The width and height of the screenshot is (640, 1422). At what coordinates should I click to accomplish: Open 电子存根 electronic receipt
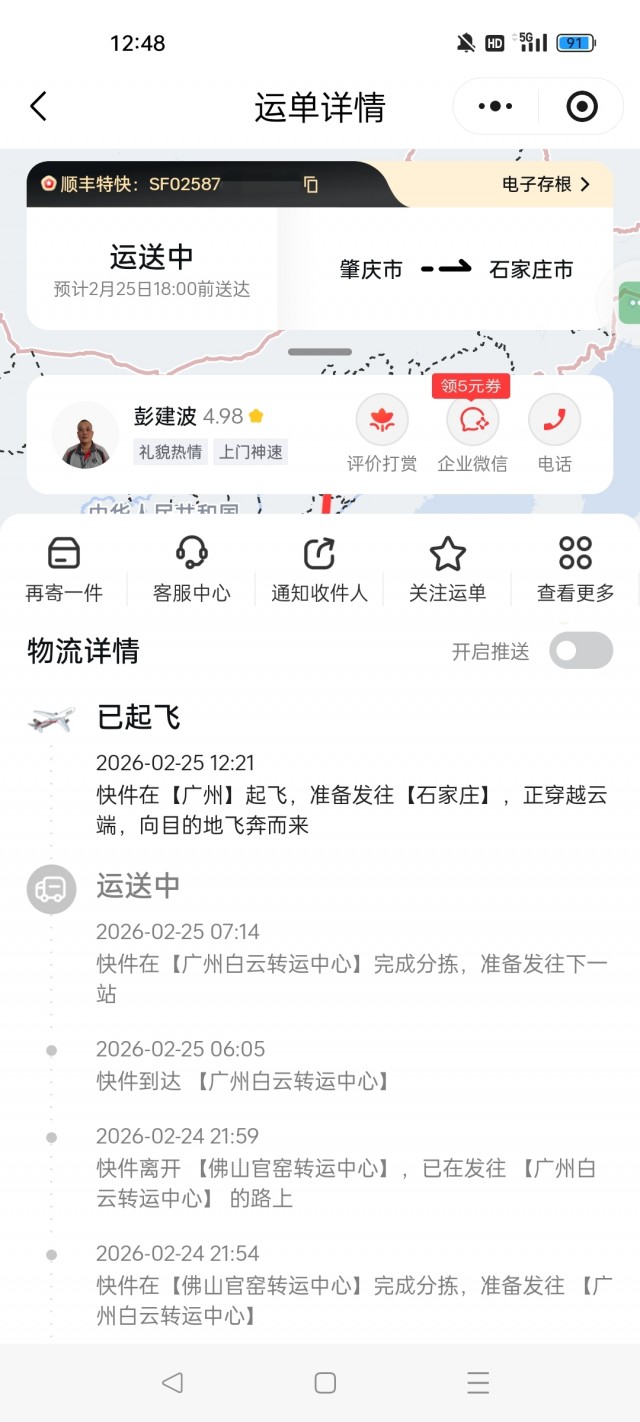click(545, 184)
